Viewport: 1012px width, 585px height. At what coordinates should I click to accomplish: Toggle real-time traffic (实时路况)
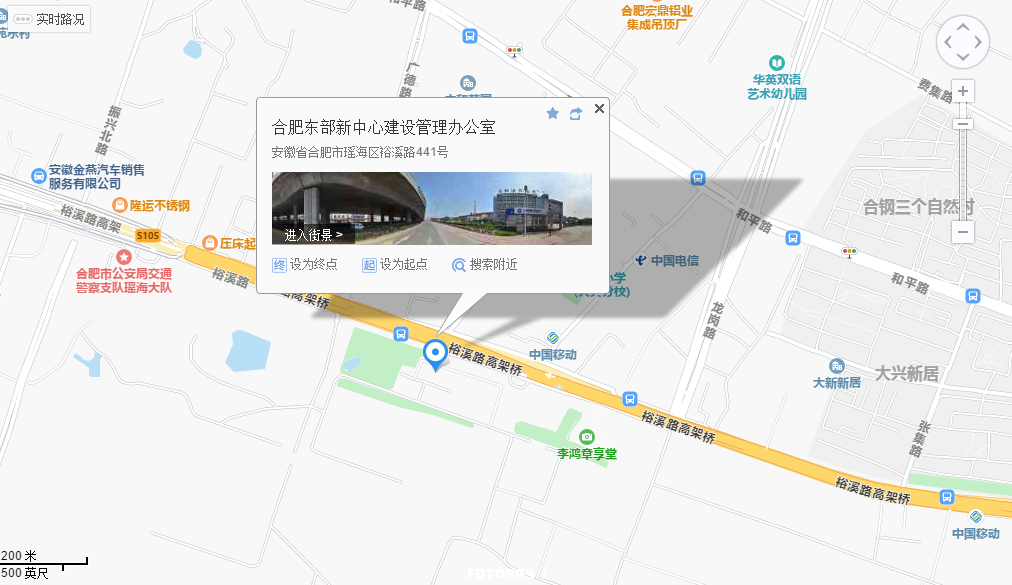pyautogui.click(x=48, y=19)
